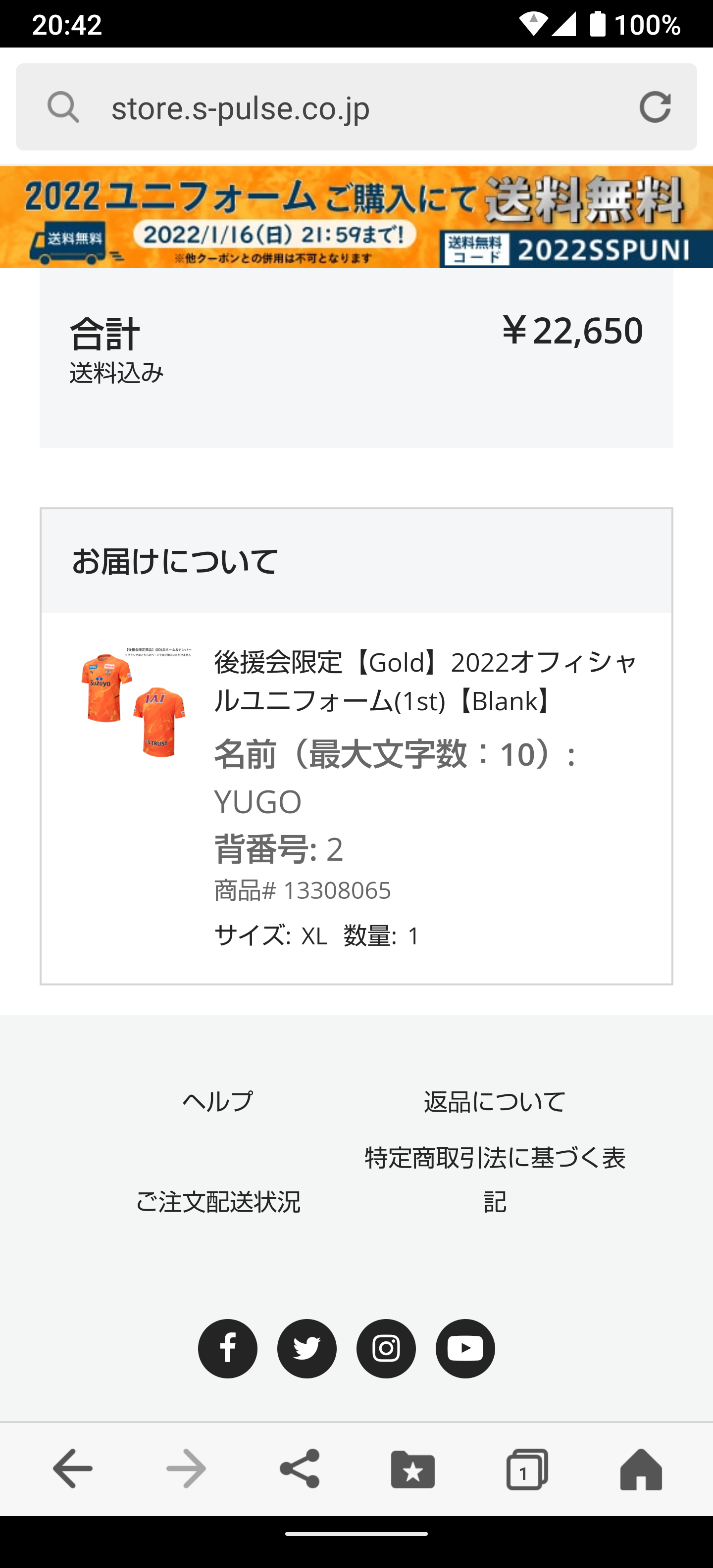Check ご注文配送状況 order delivery status
This screenshot has width=713, height=1568.
[x=217, y=1202]
